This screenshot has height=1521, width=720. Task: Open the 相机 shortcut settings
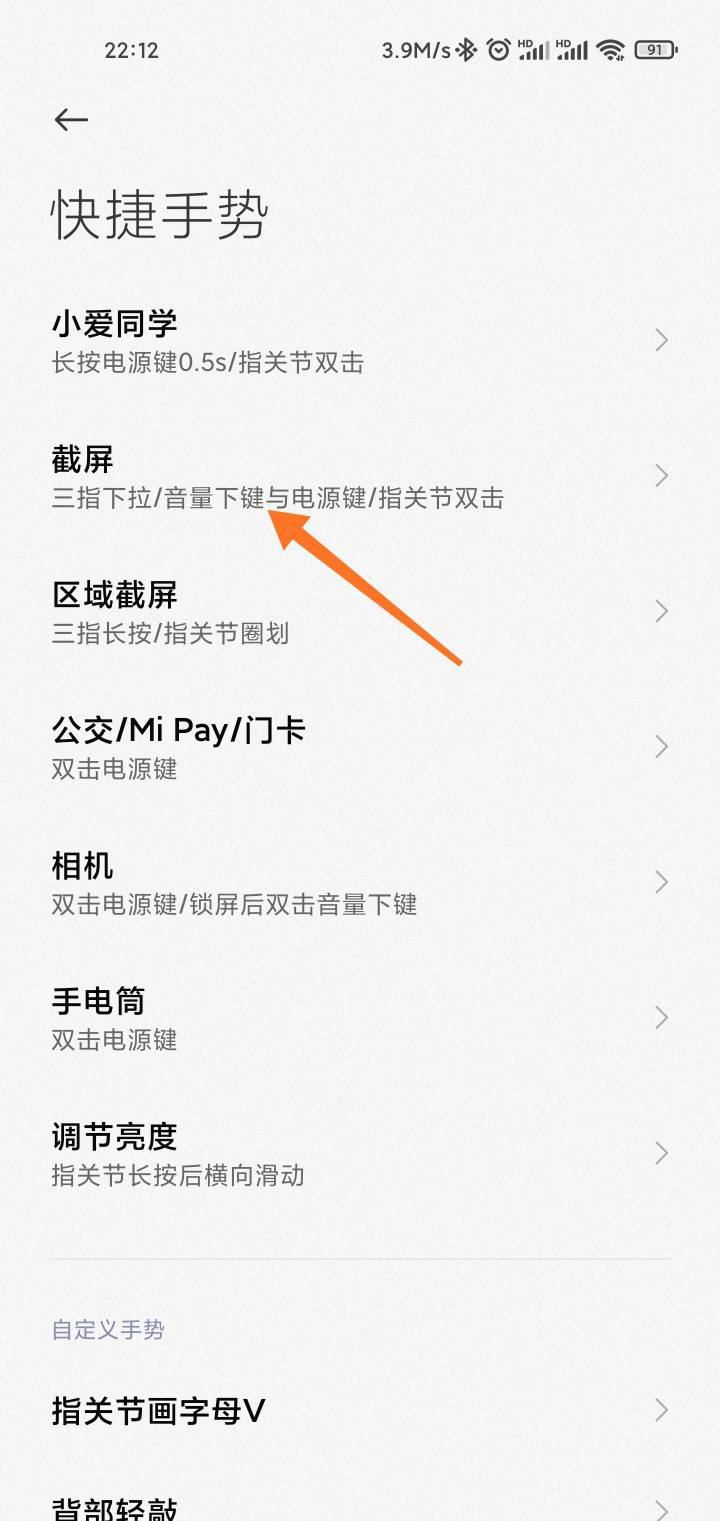tap(360, 882)
